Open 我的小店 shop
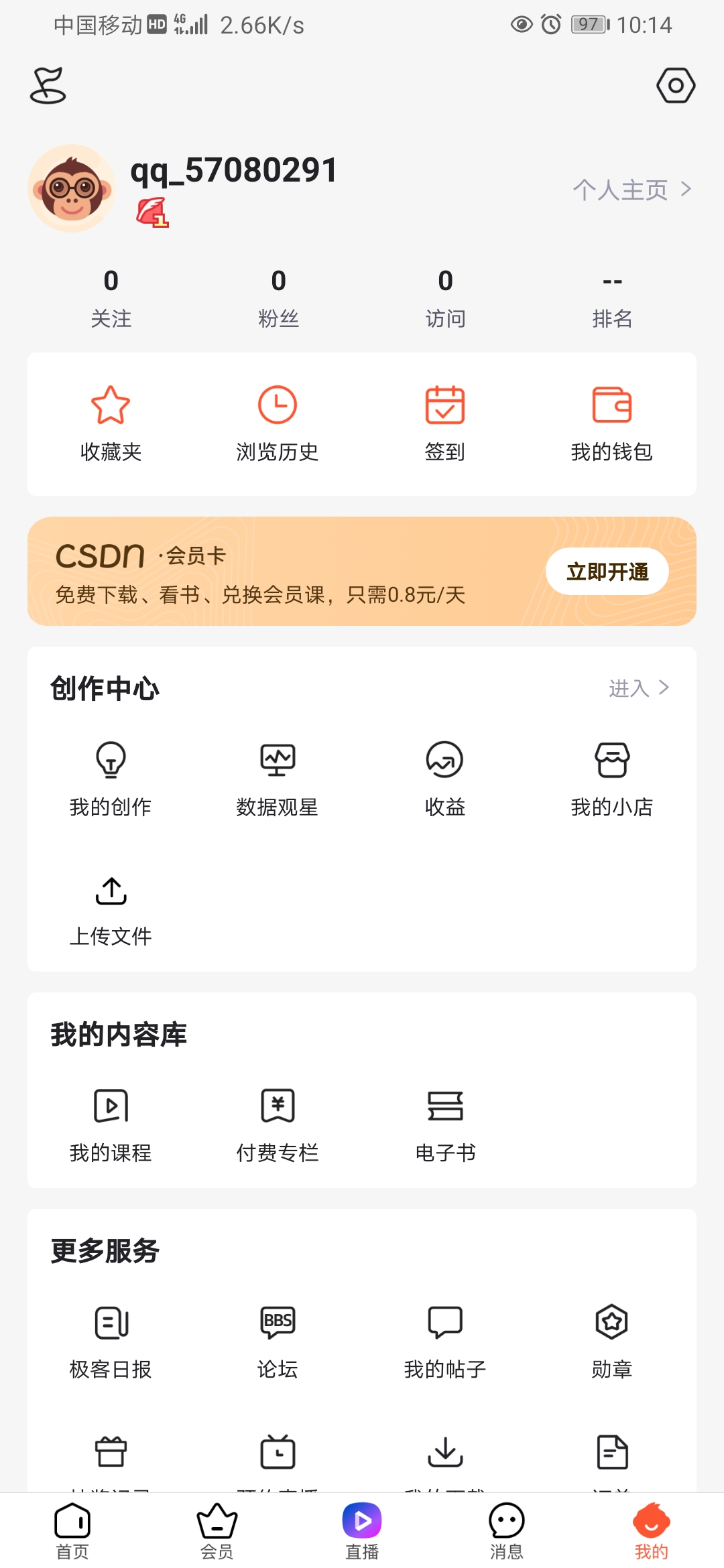The height and width of the screenshot is (1568, 724). [x=611, y=779]
